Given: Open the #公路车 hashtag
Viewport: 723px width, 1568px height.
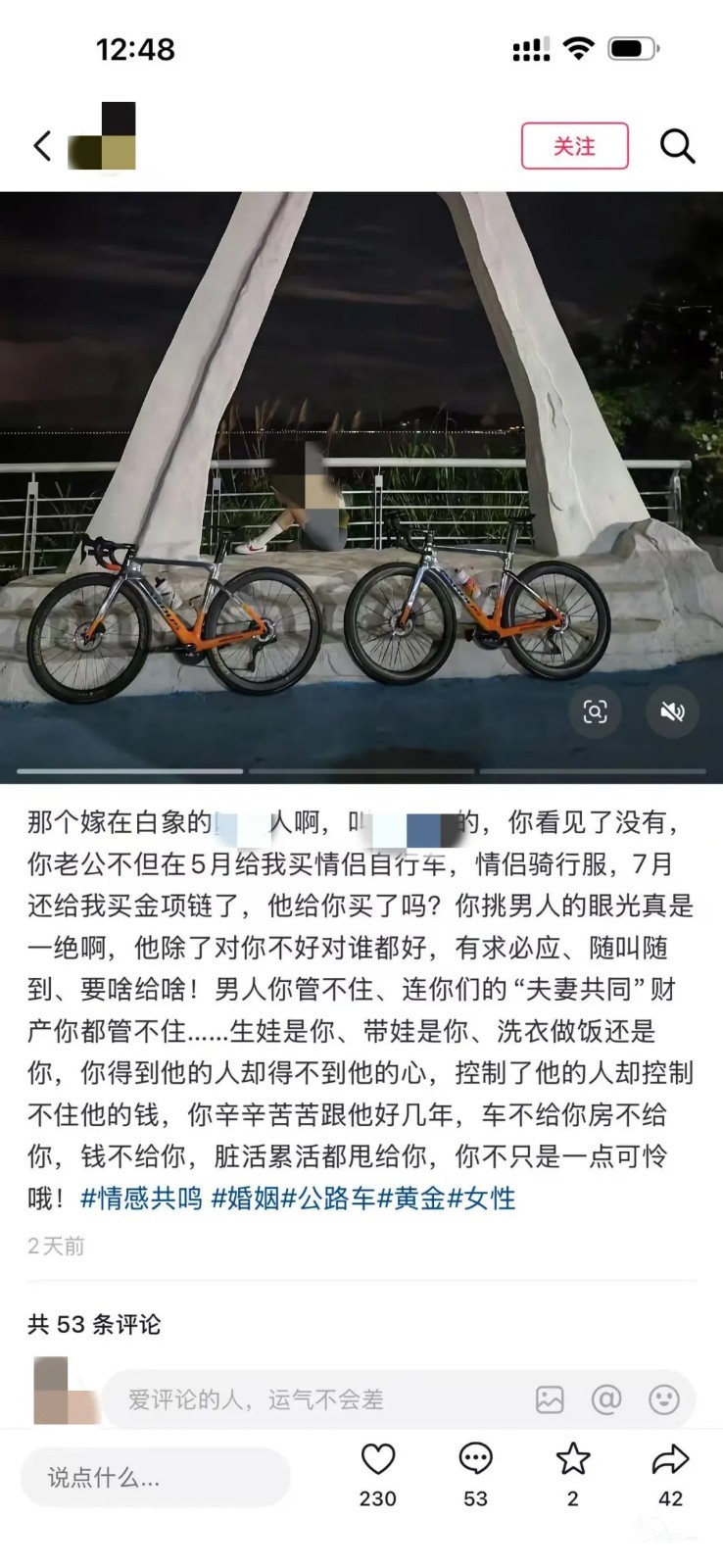Looking at the screenshot, I should [328, 1198].
